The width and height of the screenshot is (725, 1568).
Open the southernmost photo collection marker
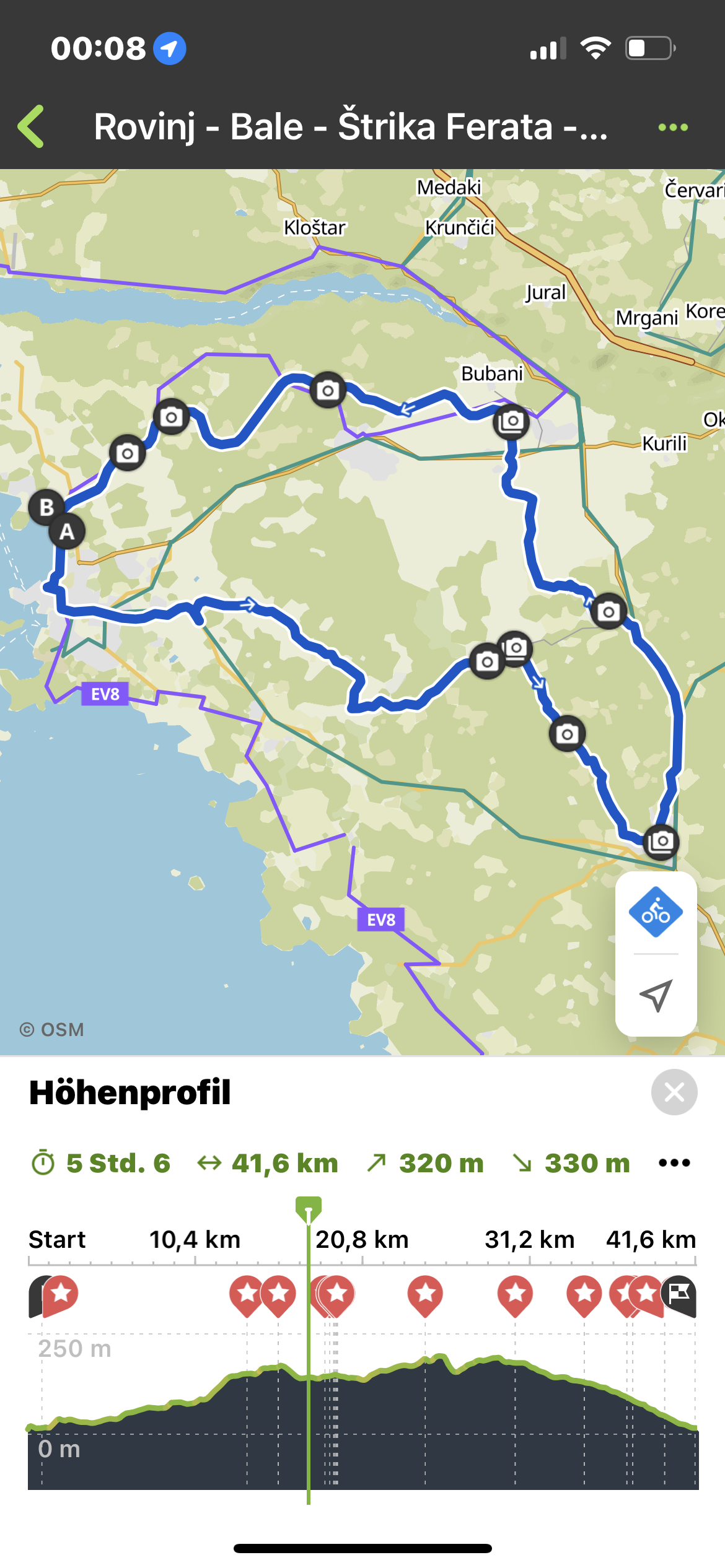tap(661, 842)
